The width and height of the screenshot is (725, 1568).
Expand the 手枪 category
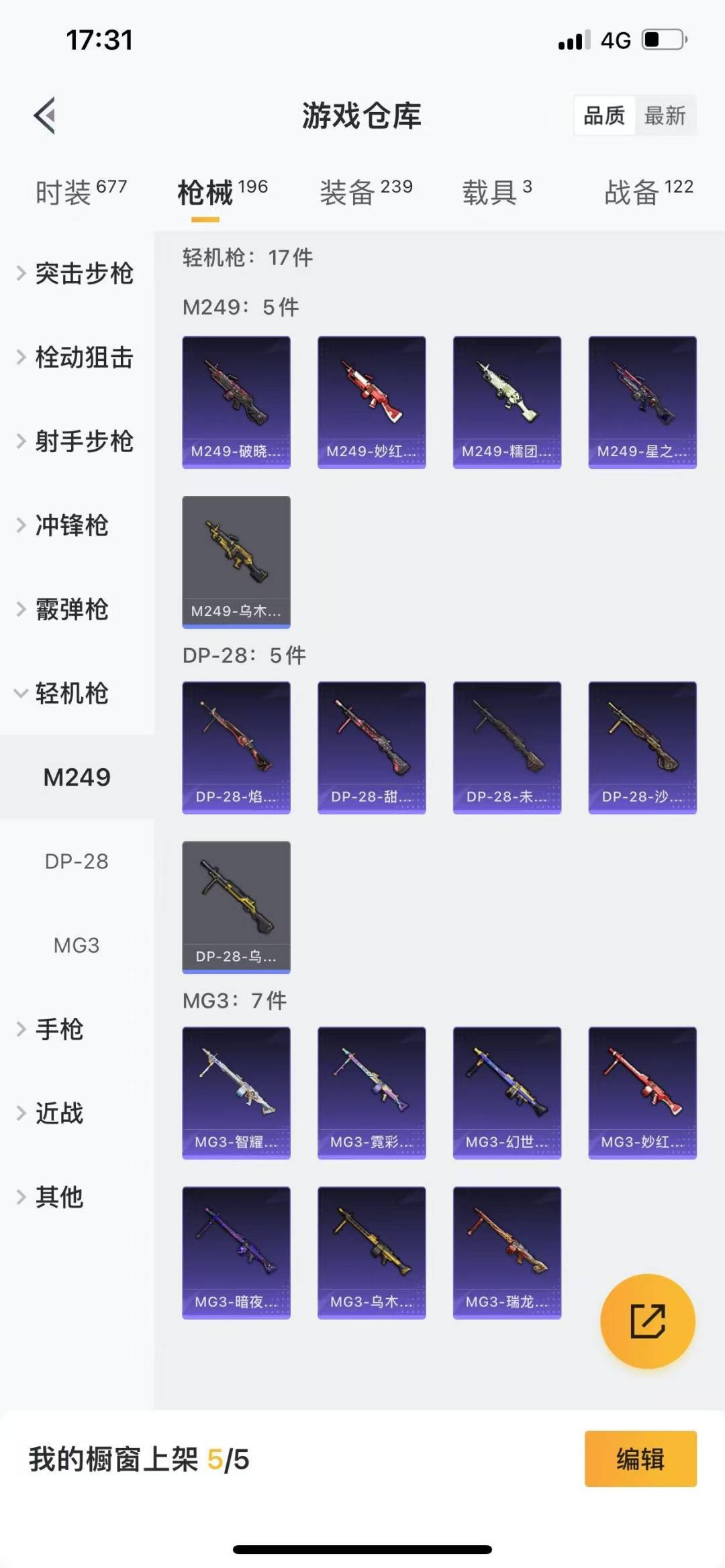[x=59, y=1029]
